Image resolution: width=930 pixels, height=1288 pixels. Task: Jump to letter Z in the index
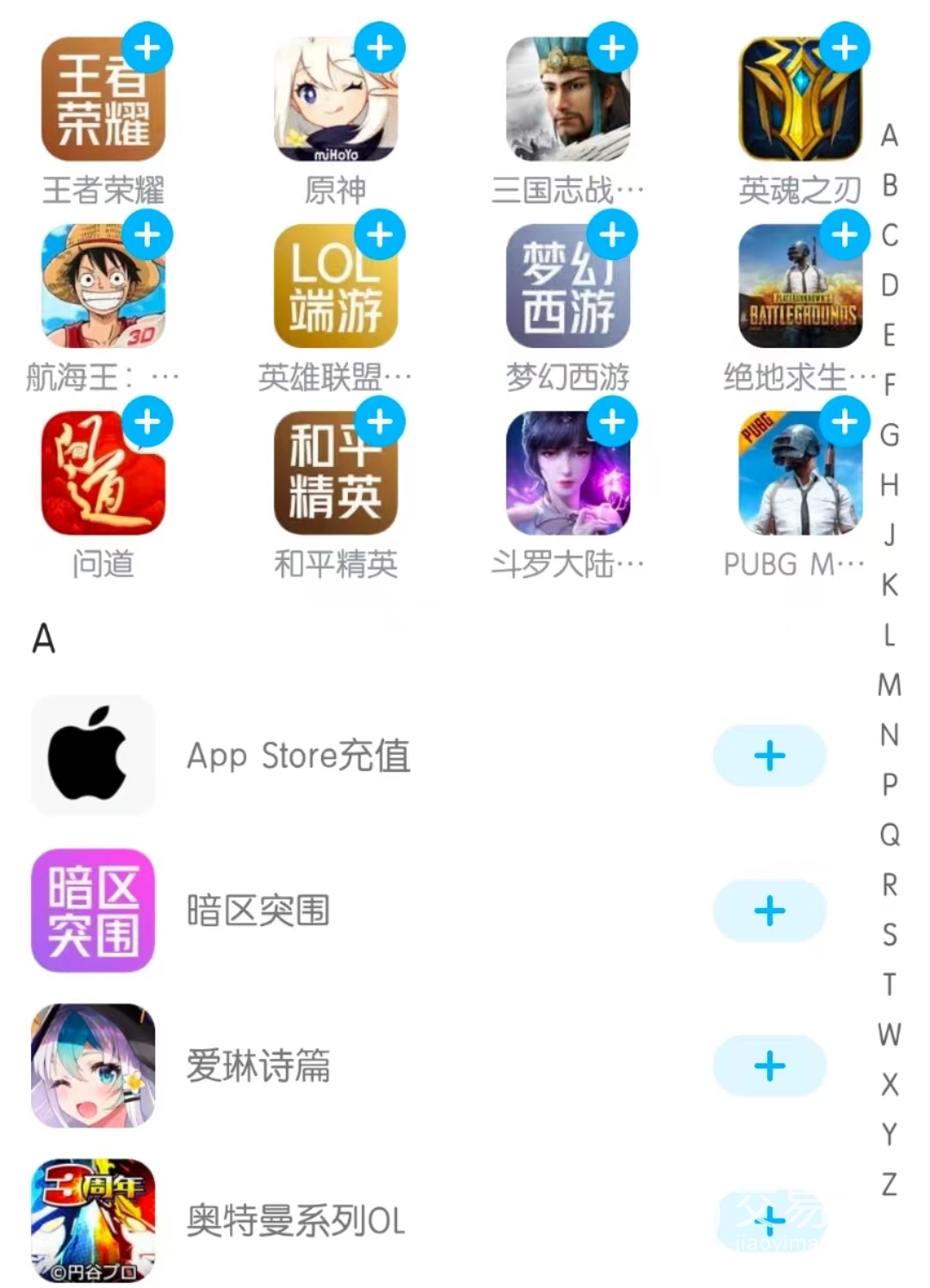pyautogui.click(x=890, y=1184)
